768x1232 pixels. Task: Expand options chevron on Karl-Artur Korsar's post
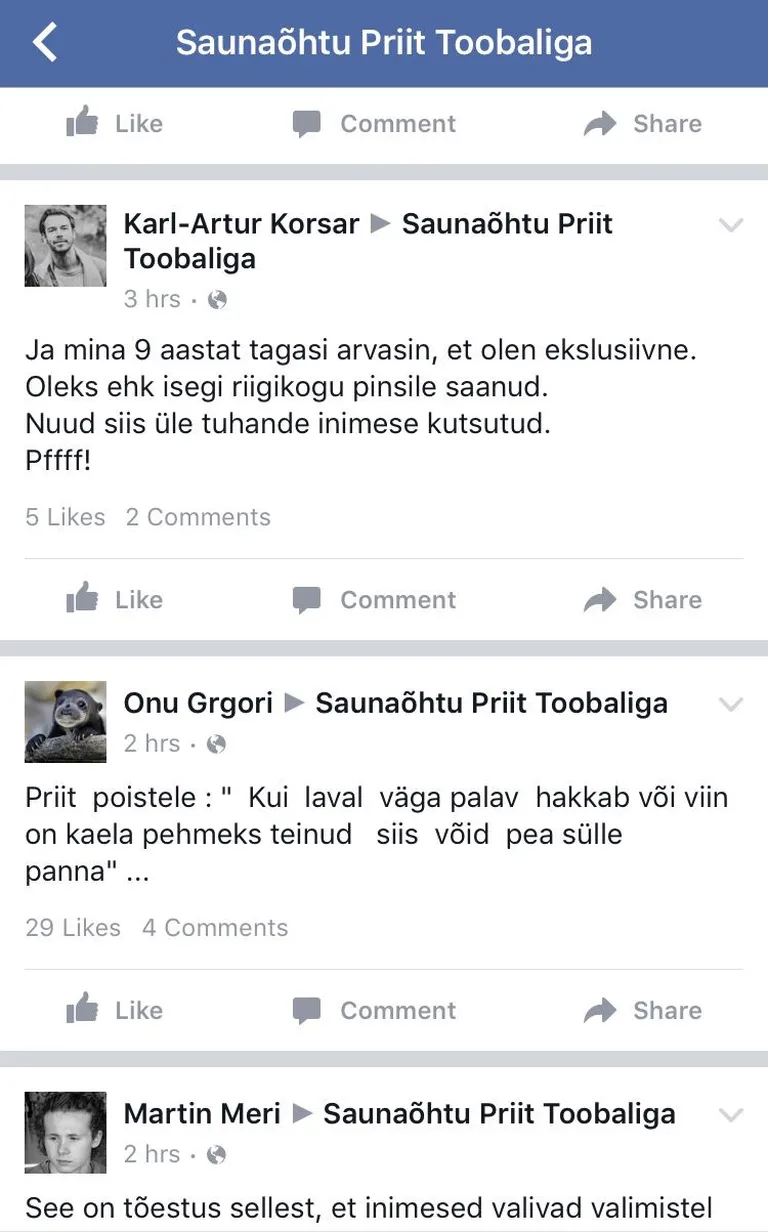[x=731, y=226]
